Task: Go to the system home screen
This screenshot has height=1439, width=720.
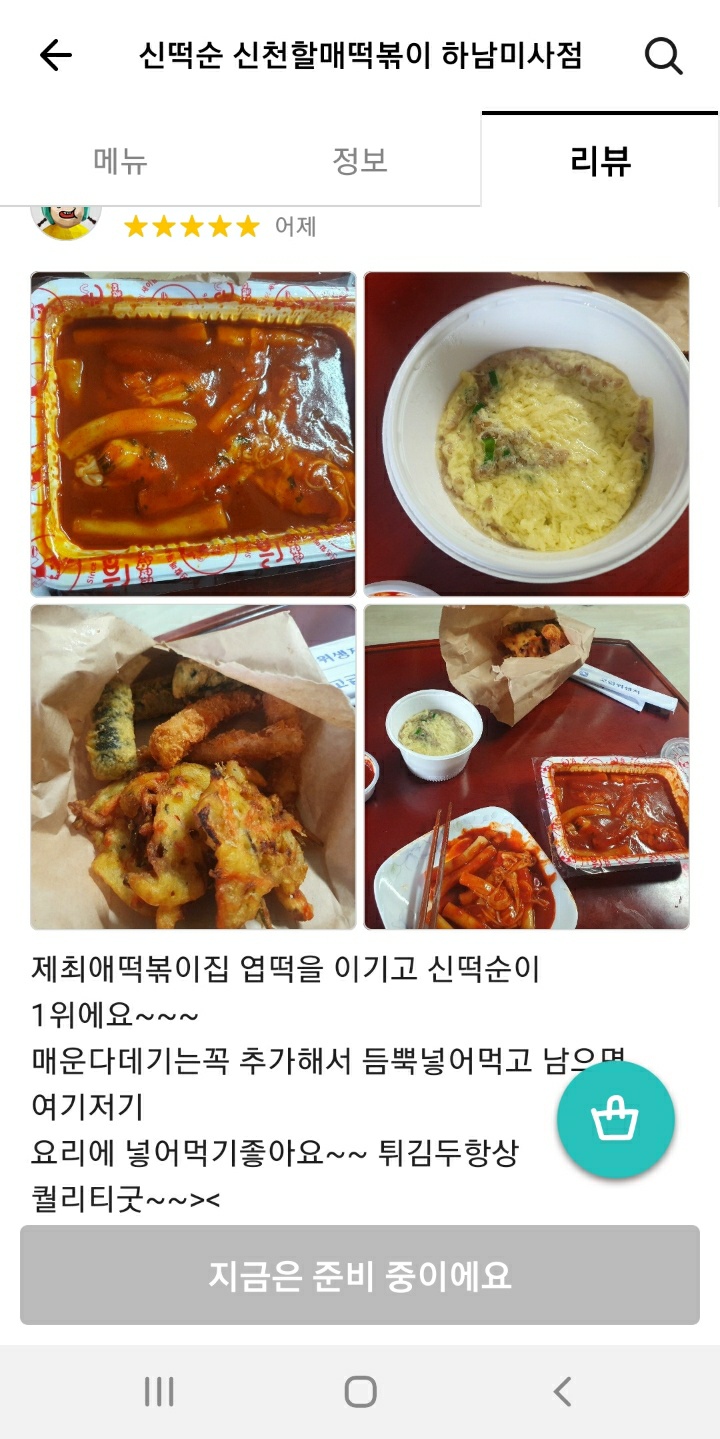Action: click(360, 1392)
